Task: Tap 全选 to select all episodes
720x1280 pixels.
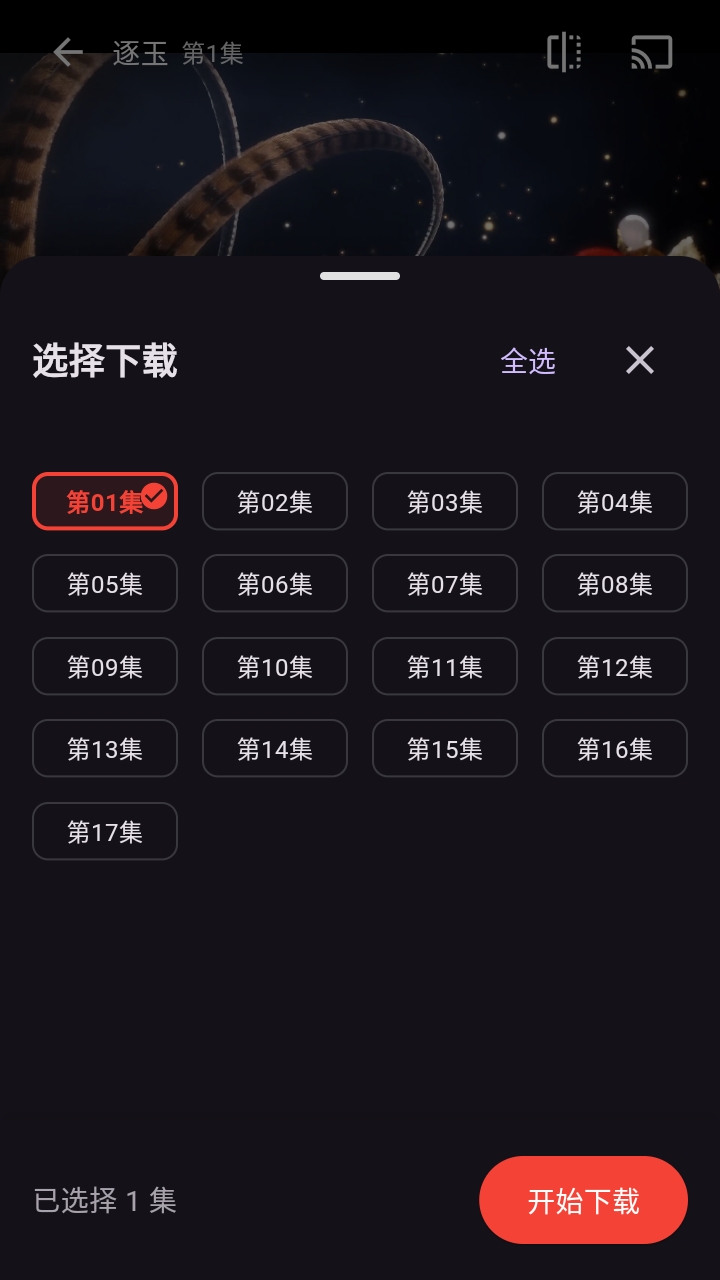Action: point(528,361)
